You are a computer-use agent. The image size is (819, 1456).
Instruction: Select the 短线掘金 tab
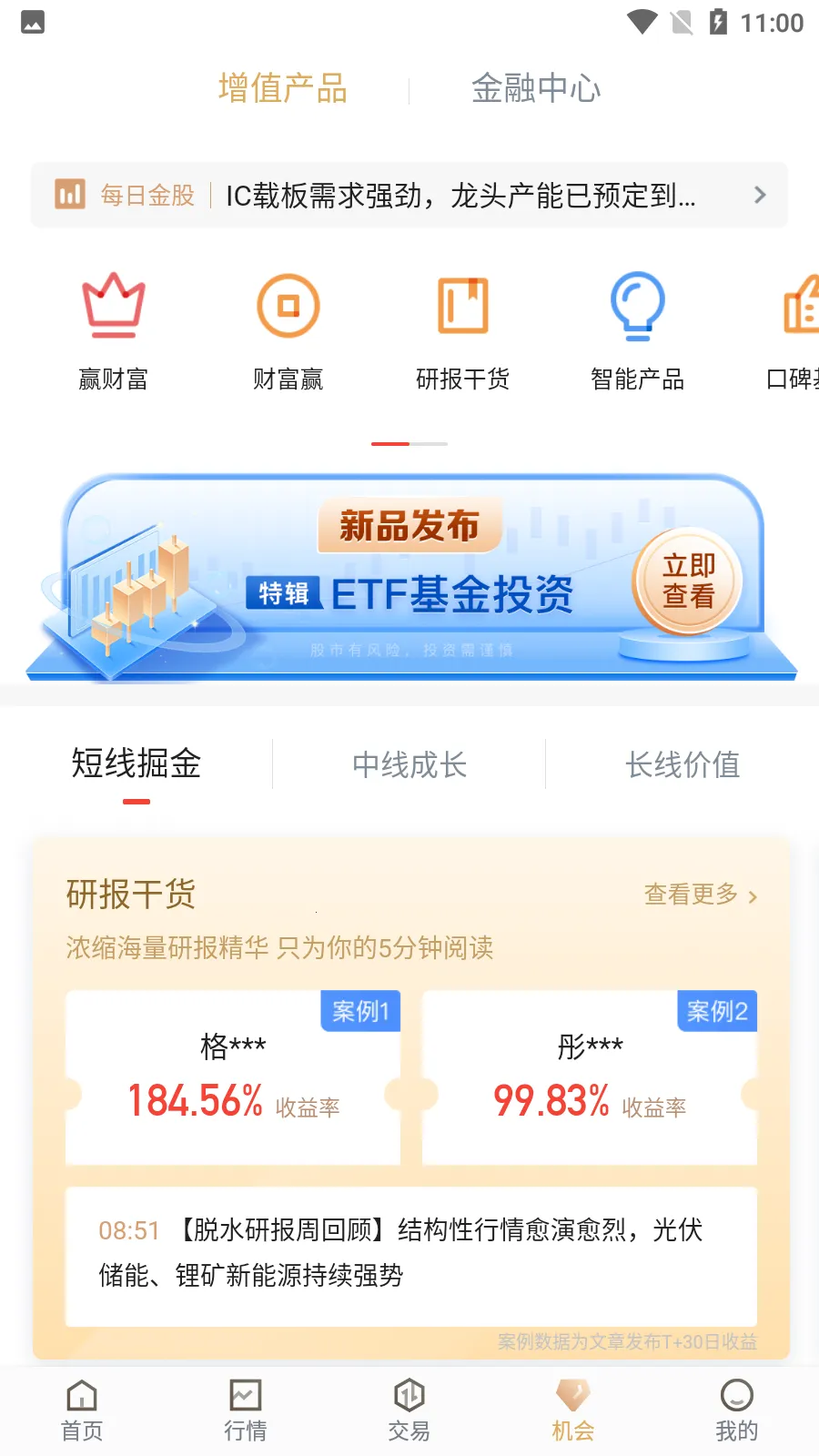click(x=136, y=764)
